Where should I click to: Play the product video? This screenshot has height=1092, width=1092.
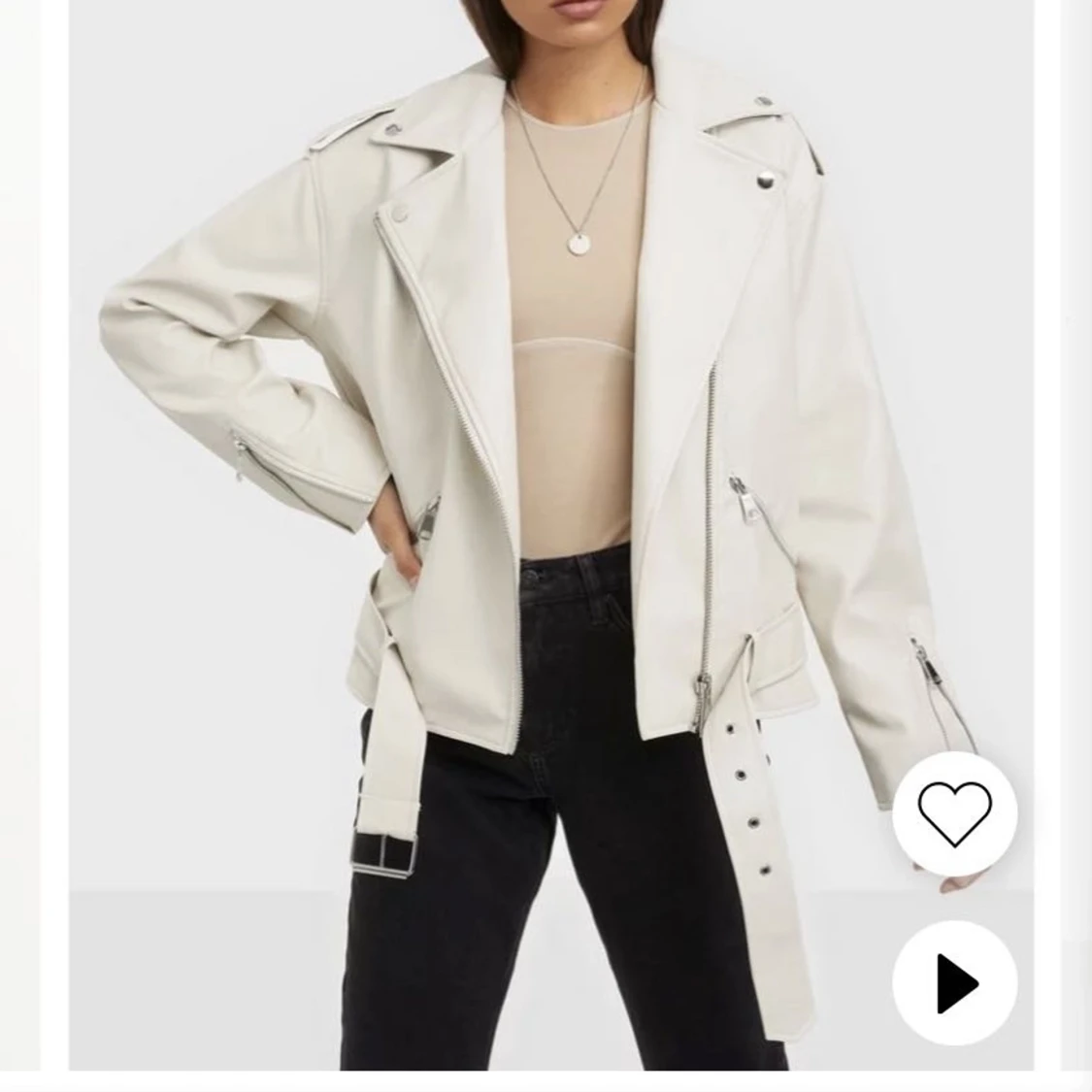(954, 982)
